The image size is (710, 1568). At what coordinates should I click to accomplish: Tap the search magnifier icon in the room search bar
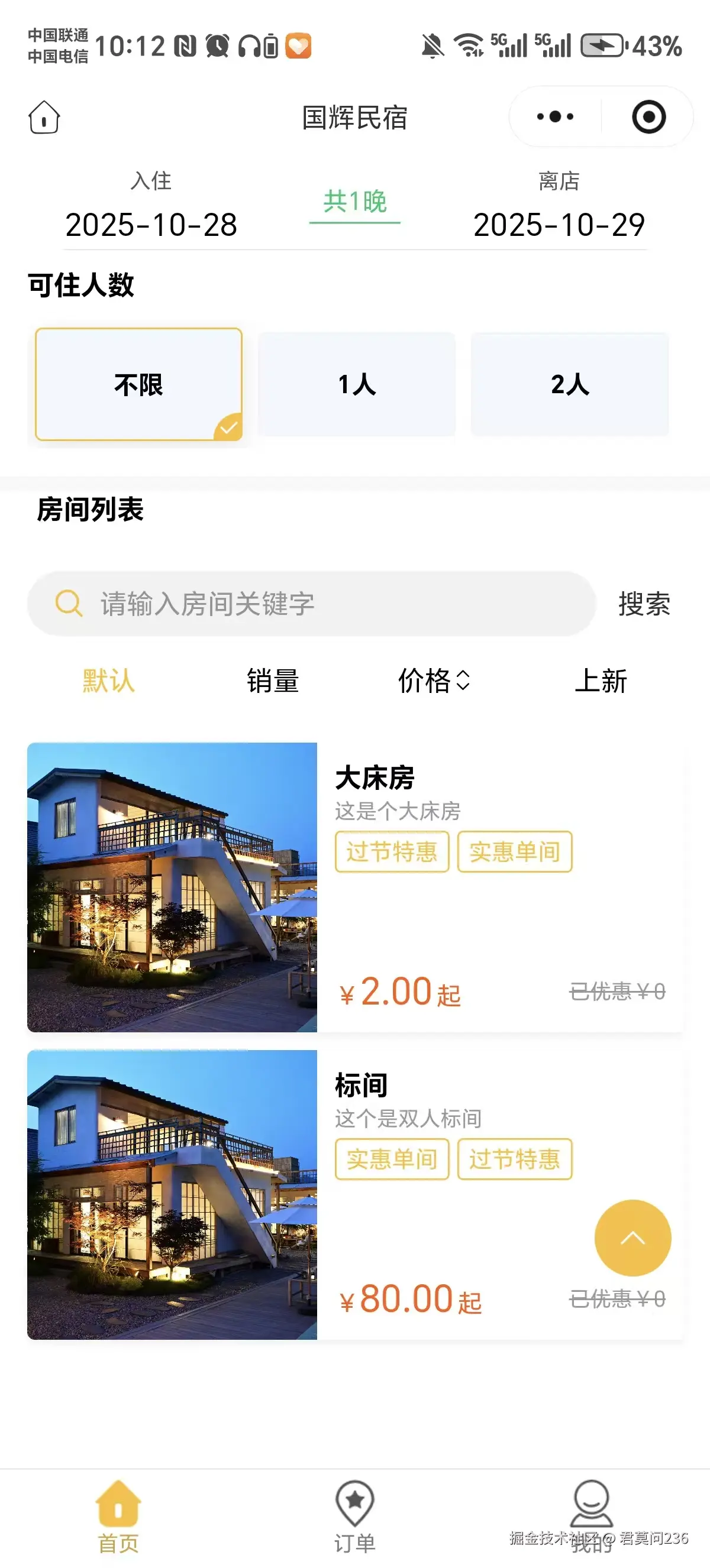point(69,604)
